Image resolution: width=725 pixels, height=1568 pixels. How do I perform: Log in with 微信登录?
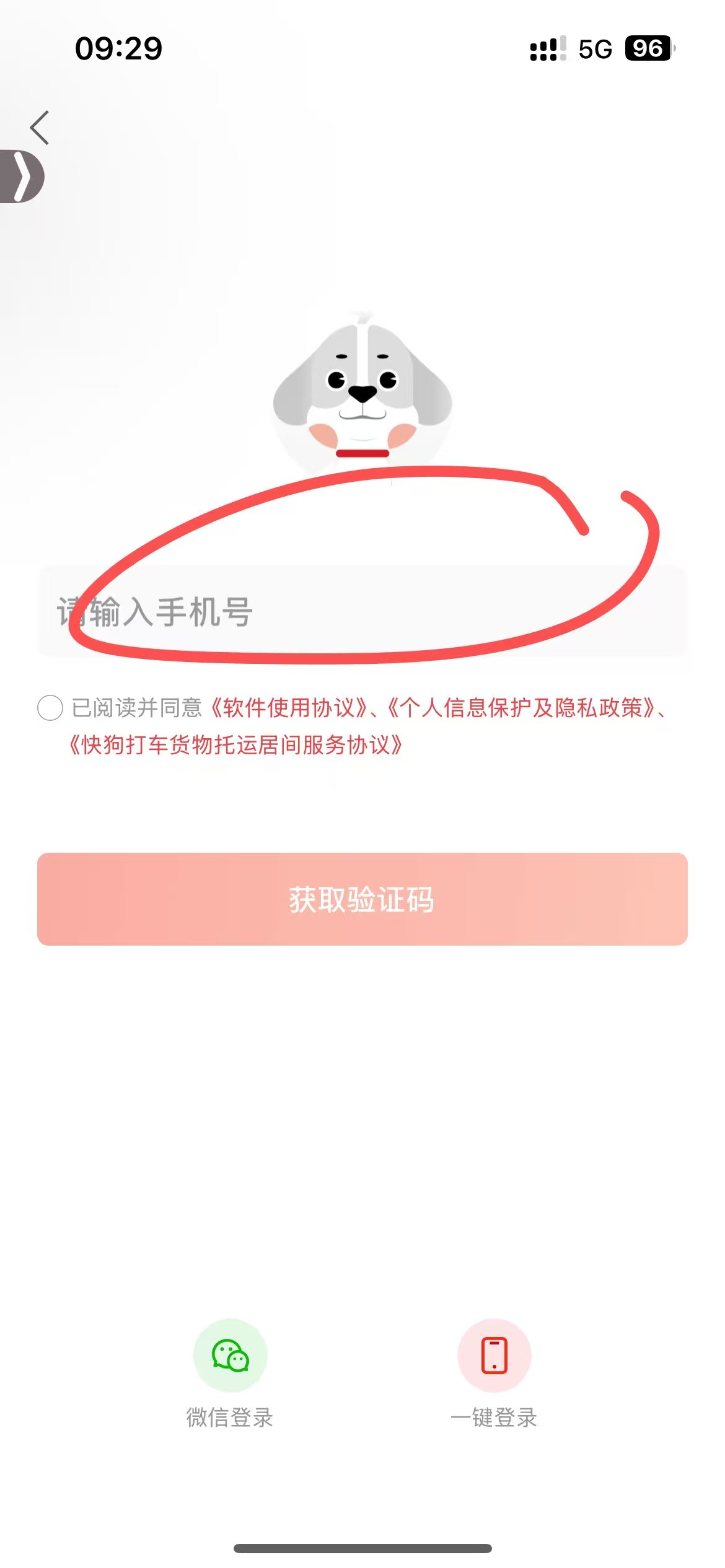[x=230, y=1356]
